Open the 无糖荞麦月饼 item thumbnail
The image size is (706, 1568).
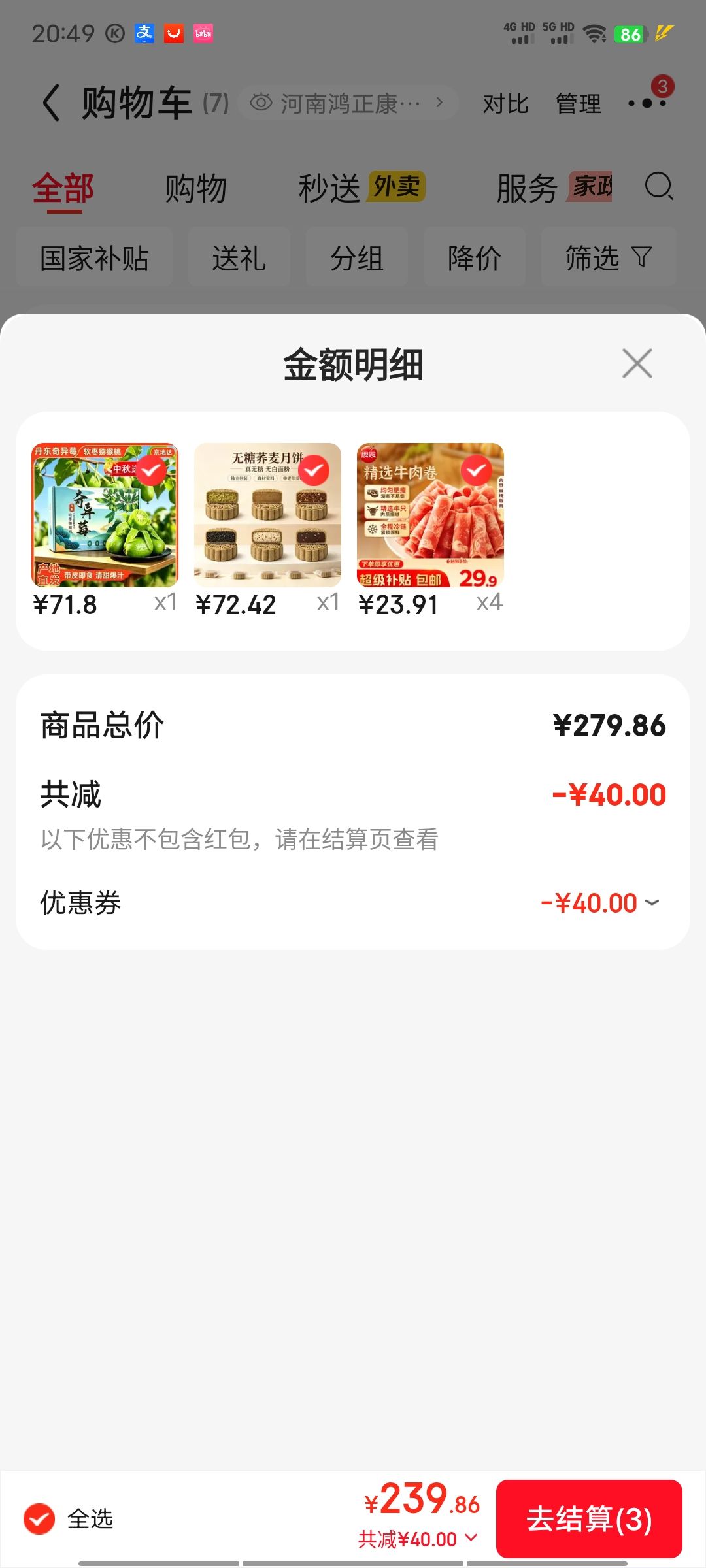click(267, 515)
